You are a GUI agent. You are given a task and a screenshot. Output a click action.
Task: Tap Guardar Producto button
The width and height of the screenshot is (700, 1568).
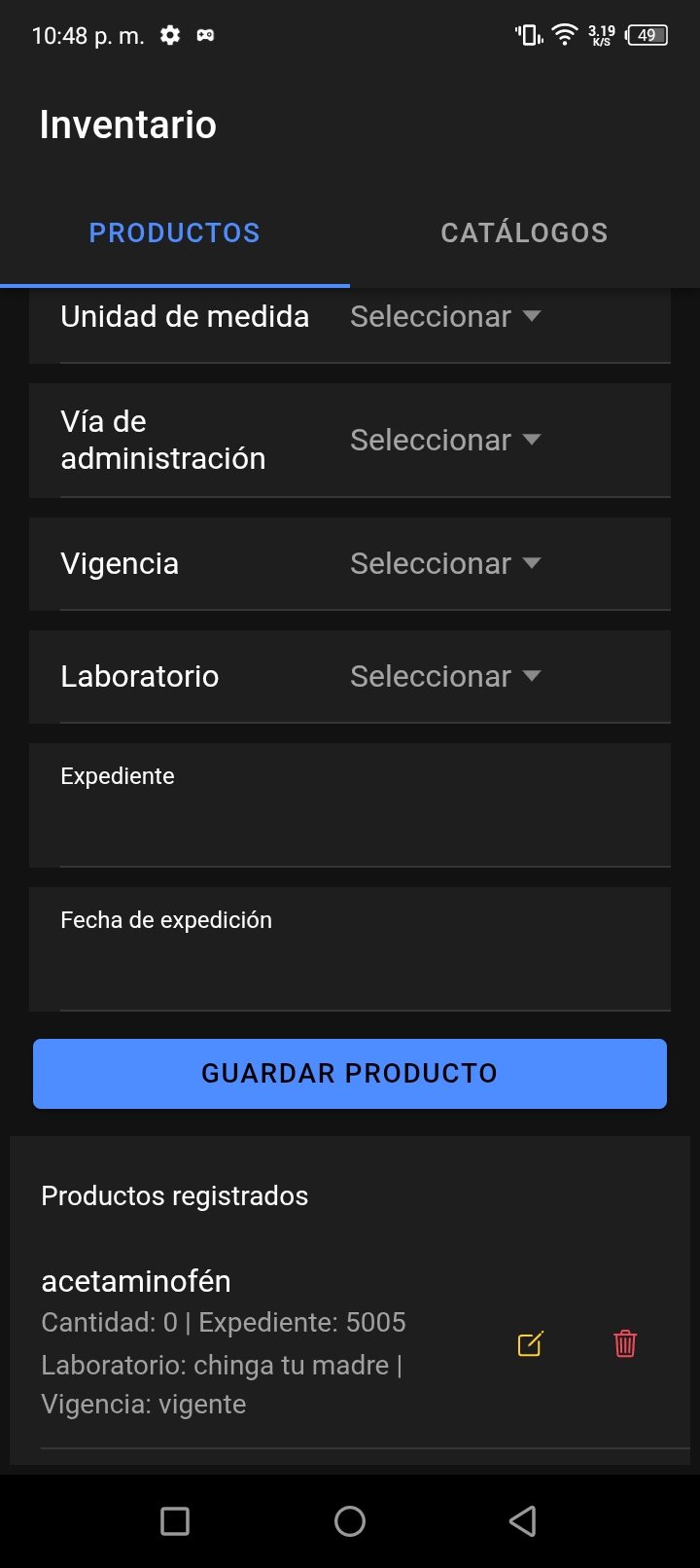pyautogui.click(x=350, y=1074)
